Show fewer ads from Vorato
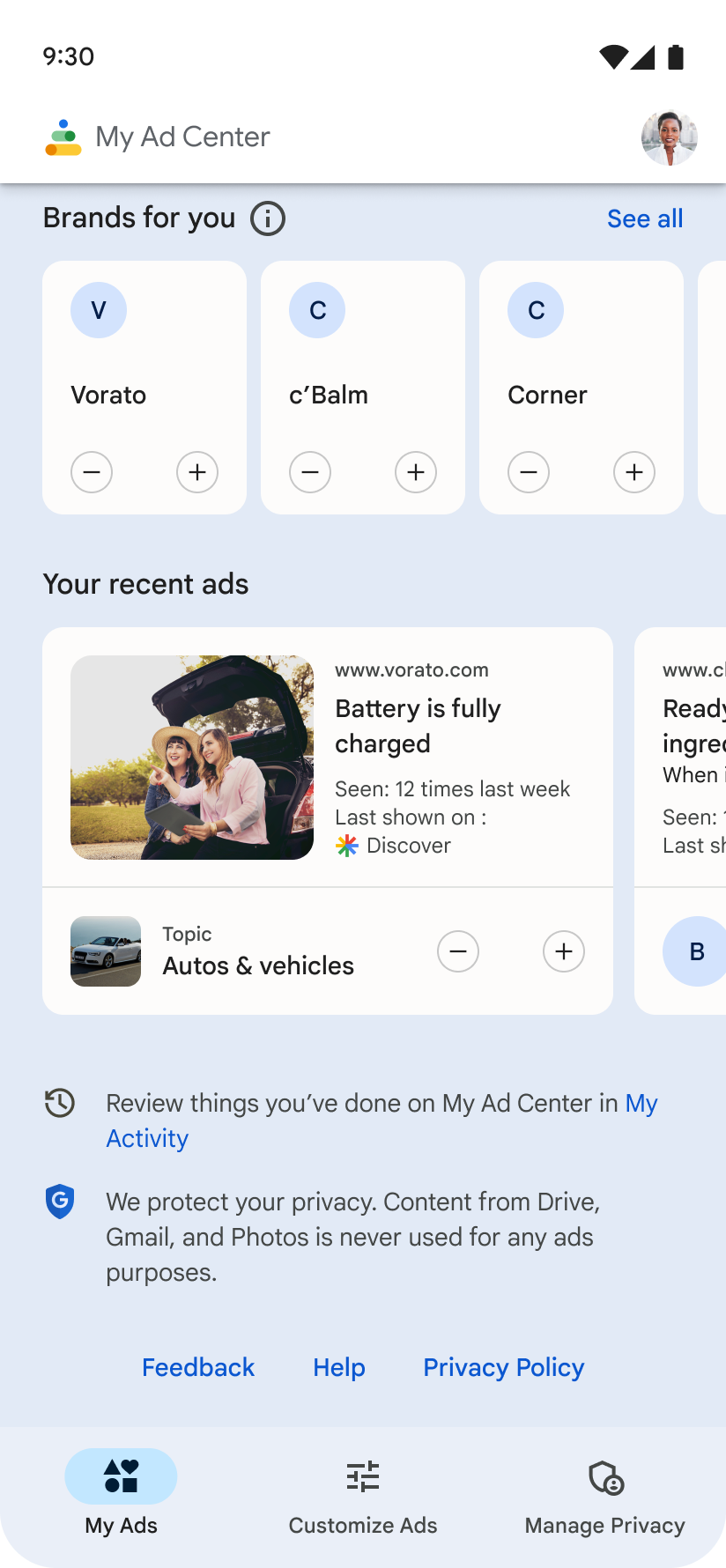726x1568 pixels. pos(92,472)
